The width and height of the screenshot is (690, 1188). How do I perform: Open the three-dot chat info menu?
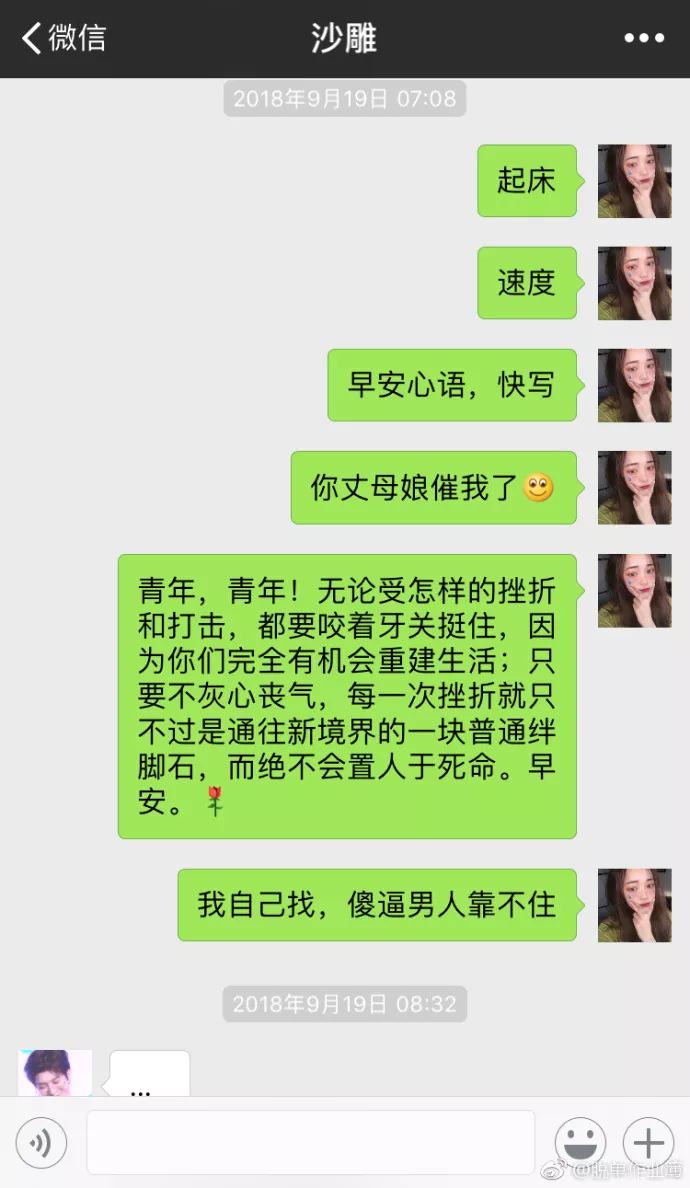tap(643, 38)
